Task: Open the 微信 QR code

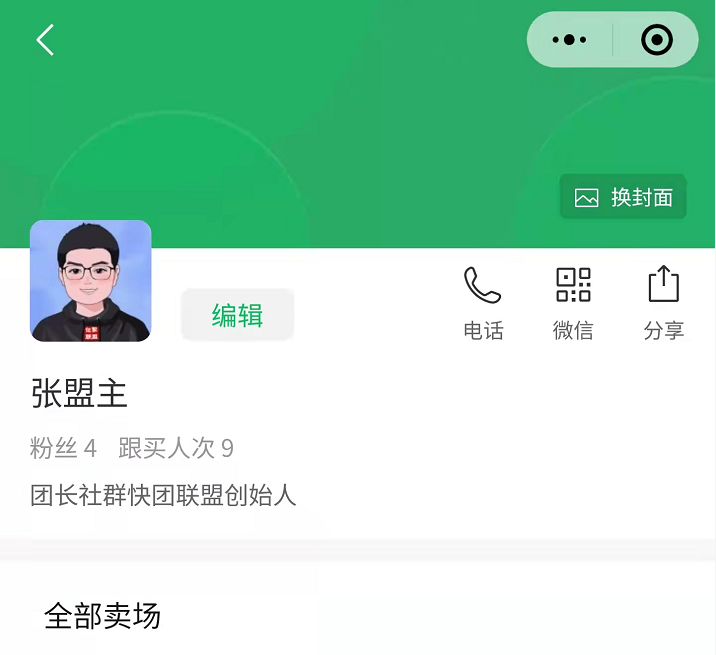Action: pyautogui.click(x=573, y=302)
